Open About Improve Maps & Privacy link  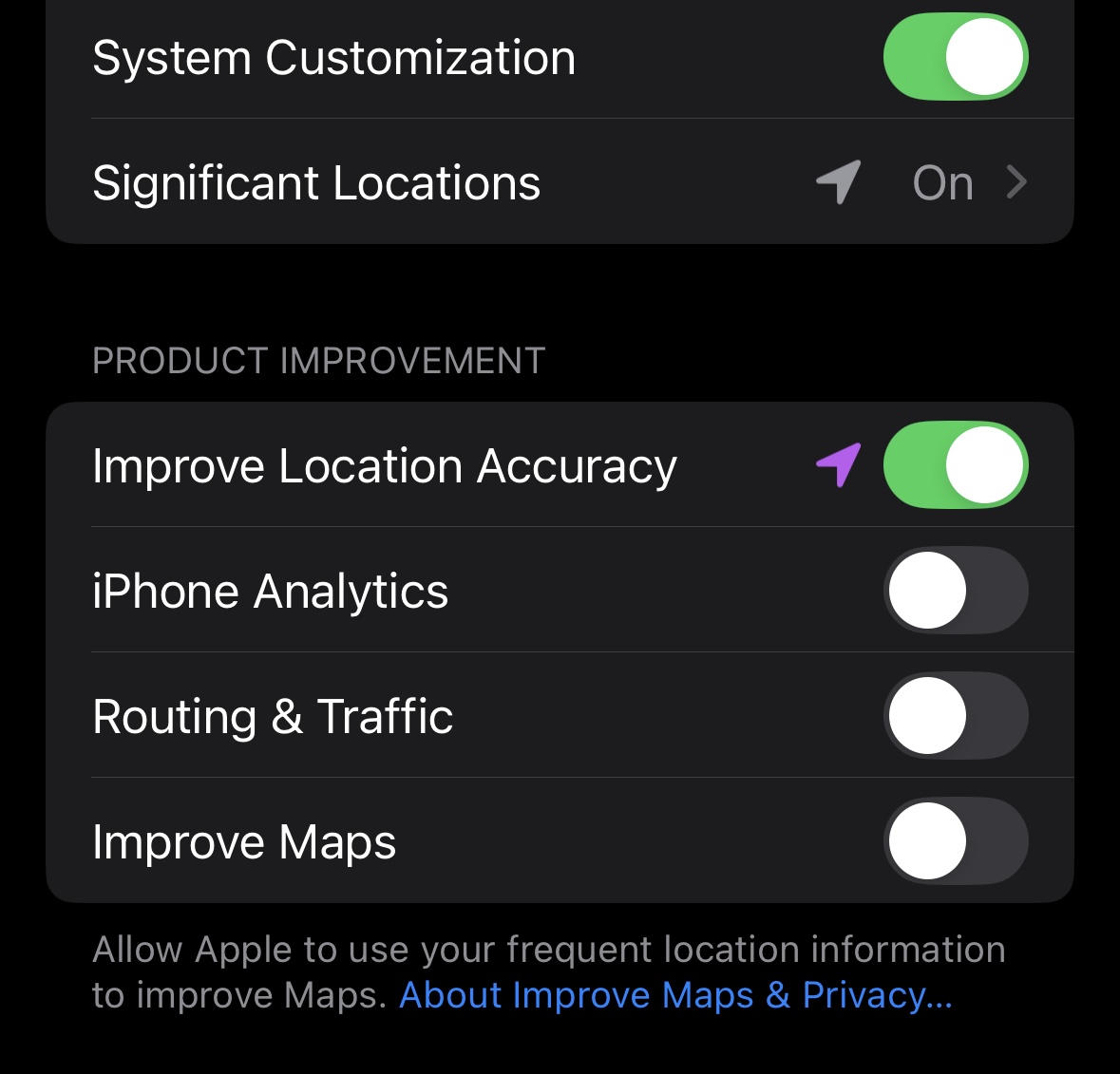[x=674, y=995]
